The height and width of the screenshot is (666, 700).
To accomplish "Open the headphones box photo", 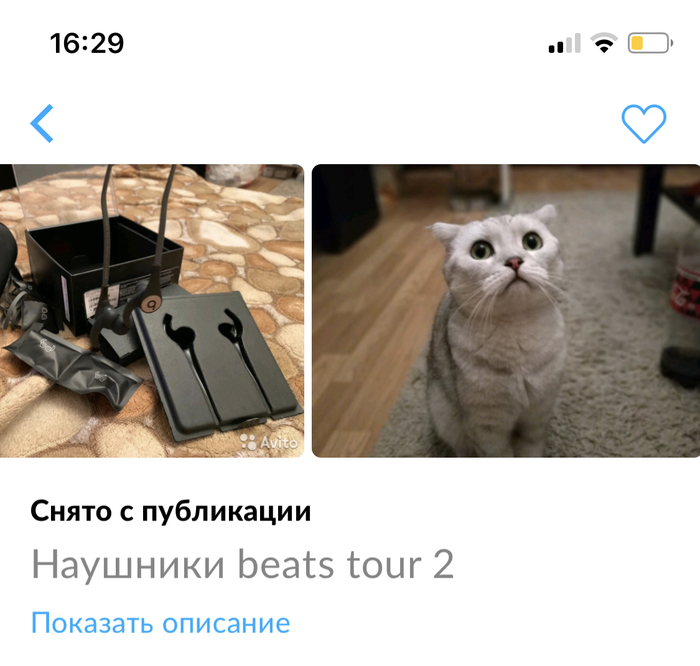I will [152, 310].
